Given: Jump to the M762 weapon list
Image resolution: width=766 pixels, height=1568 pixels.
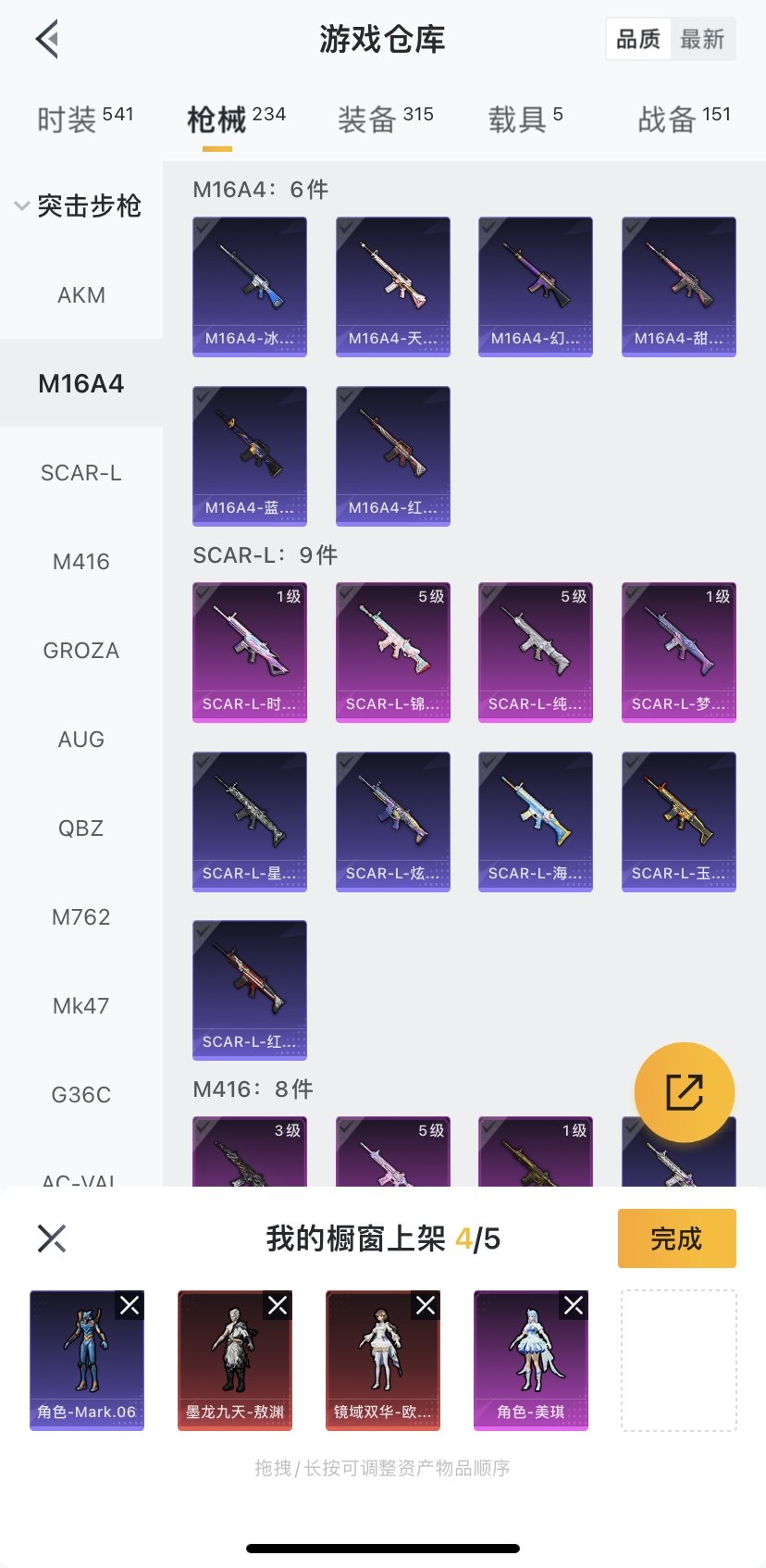Looking at the screenshot, I should [81, 917].
